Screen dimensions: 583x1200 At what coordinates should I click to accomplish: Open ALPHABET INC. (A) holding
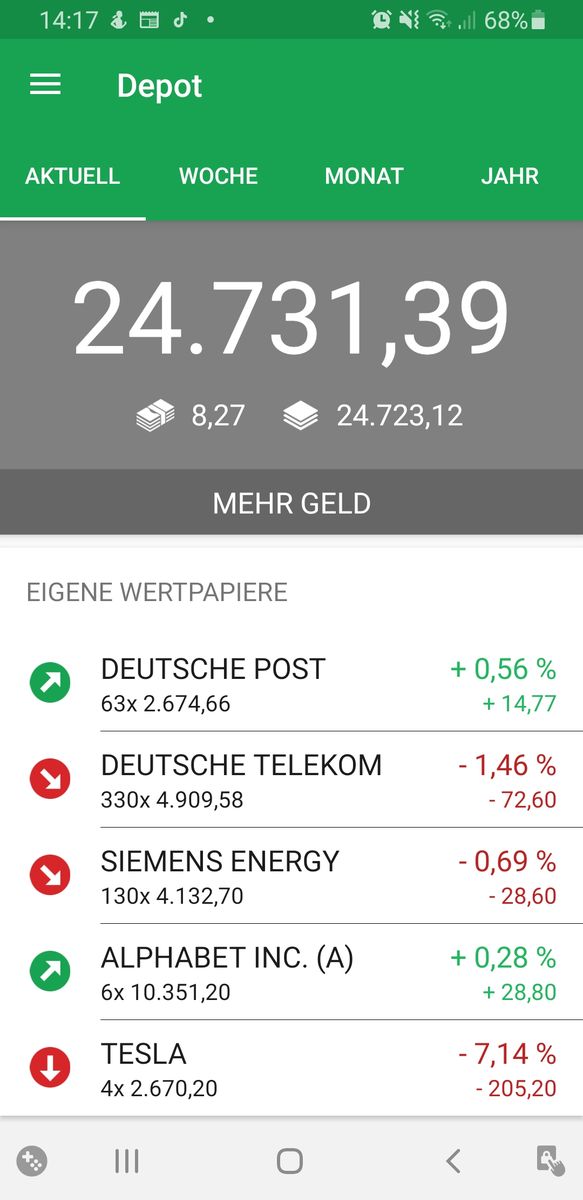point(291,972)
